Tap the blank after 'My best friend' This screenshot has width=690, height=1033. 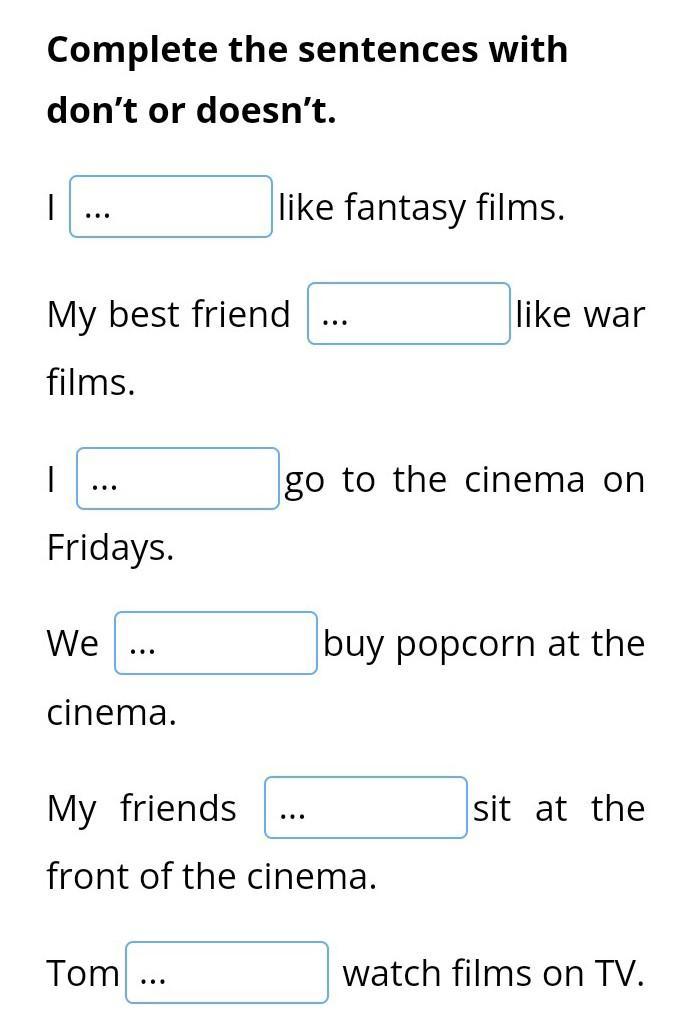pos(408,314)
